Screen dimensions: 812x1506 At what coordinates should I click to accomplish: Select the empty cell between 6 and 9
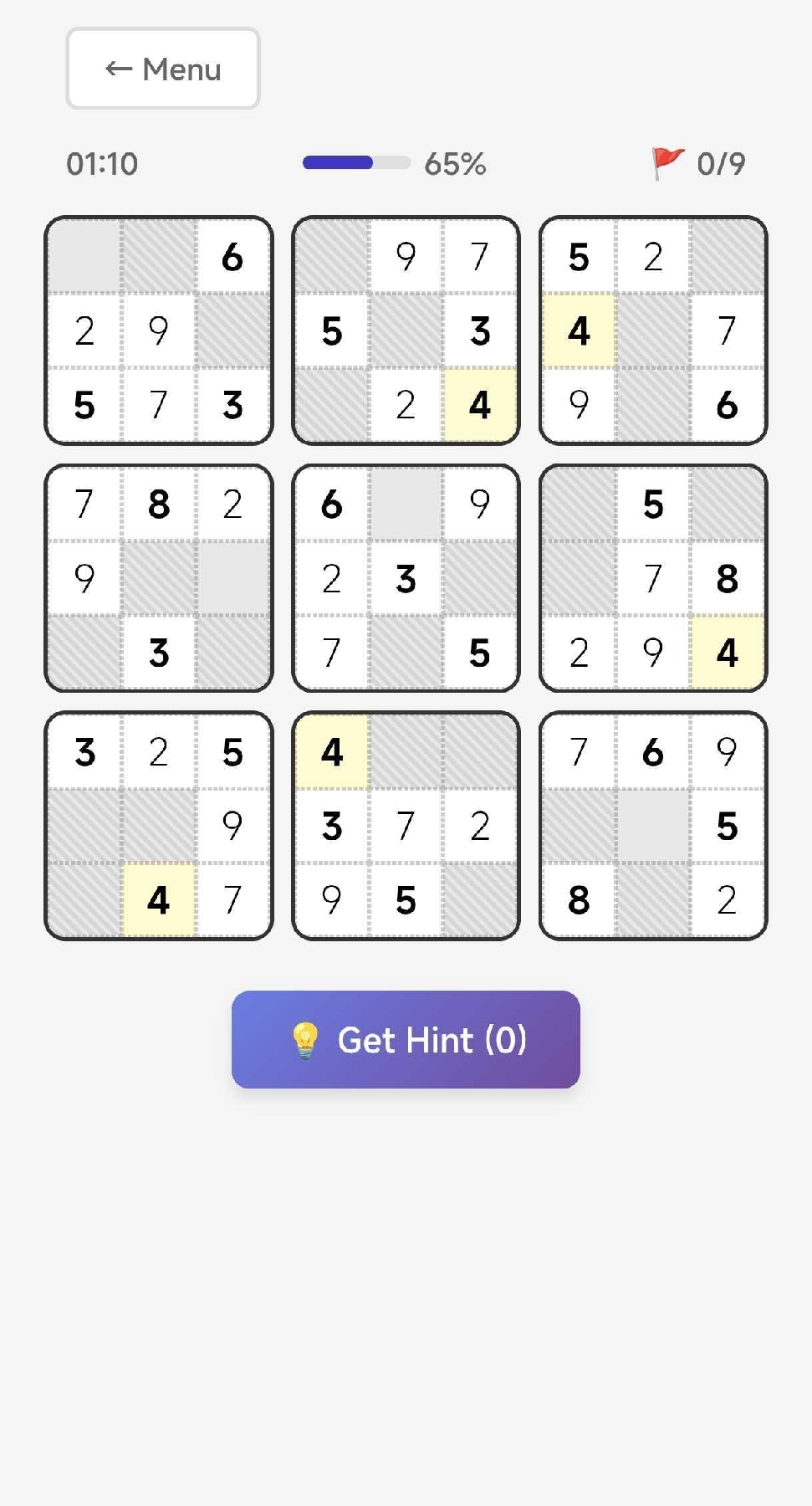(x=406, y=504)
